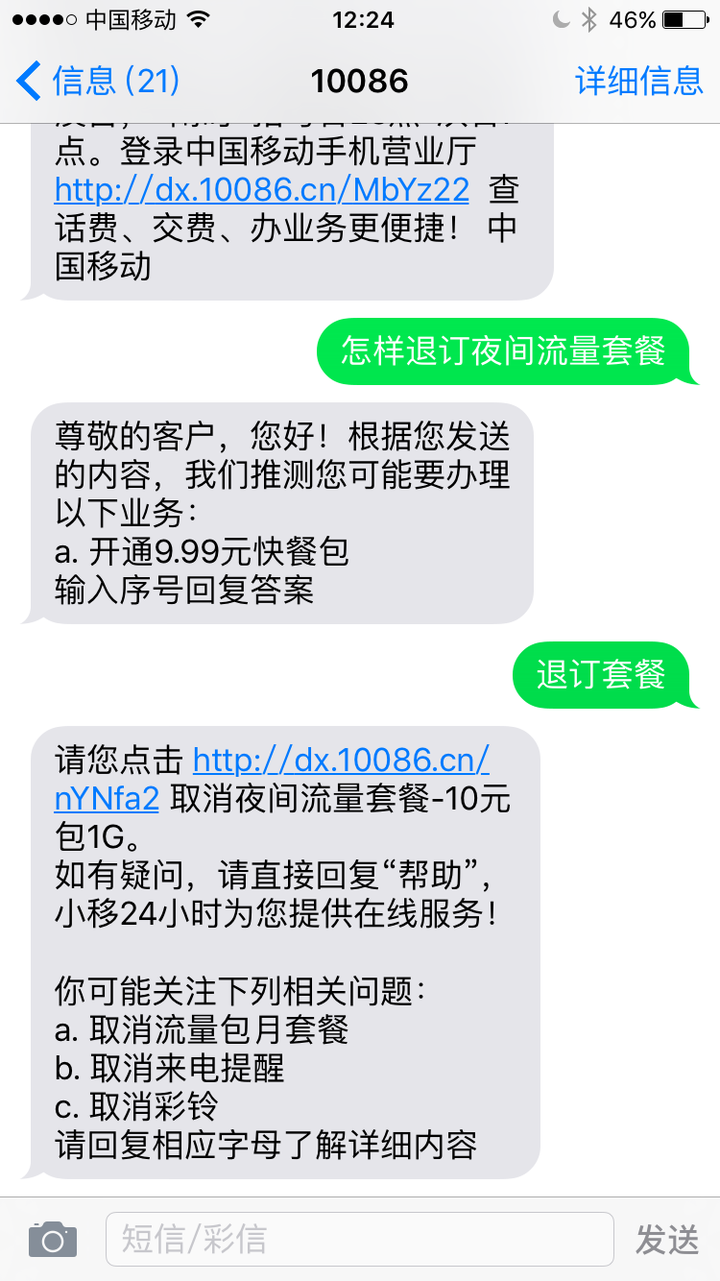Tap the 10086 contact title
The width and height of the screenshot is (720, 1281).
click(x=360, y=81)
